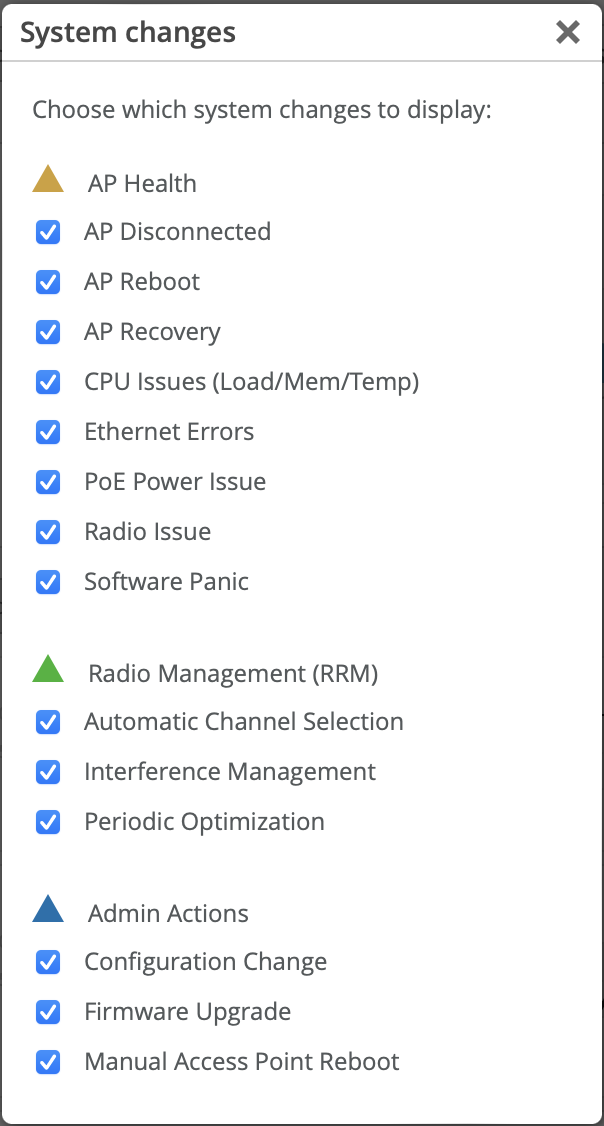604x1126 pixels.
Task: Toggle the AP Recovery checkbox
Action: pos(48,332)
